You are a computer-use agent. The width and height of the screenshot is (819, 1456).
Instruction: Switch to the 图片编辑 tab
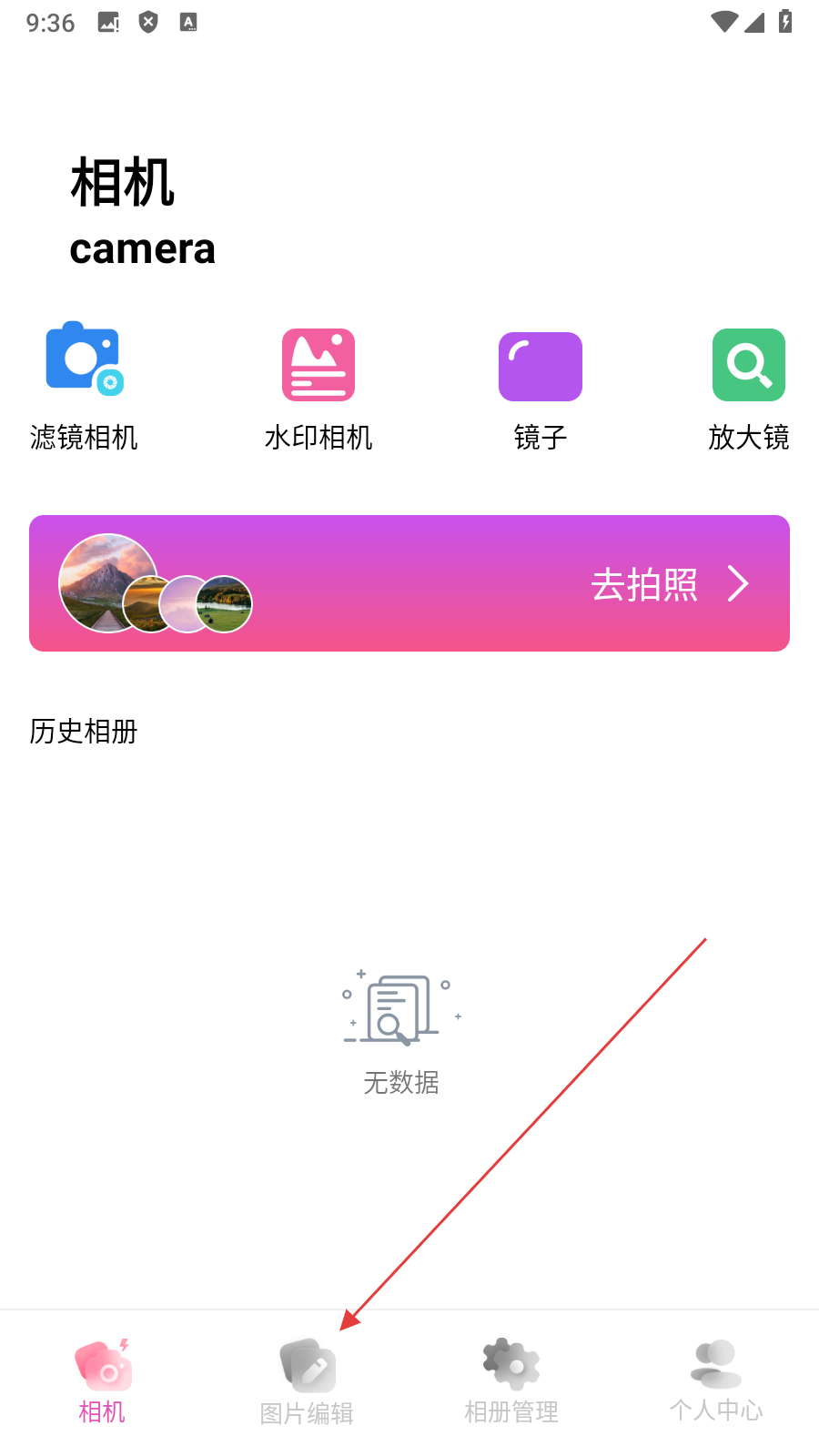[x=308, y=1380]
